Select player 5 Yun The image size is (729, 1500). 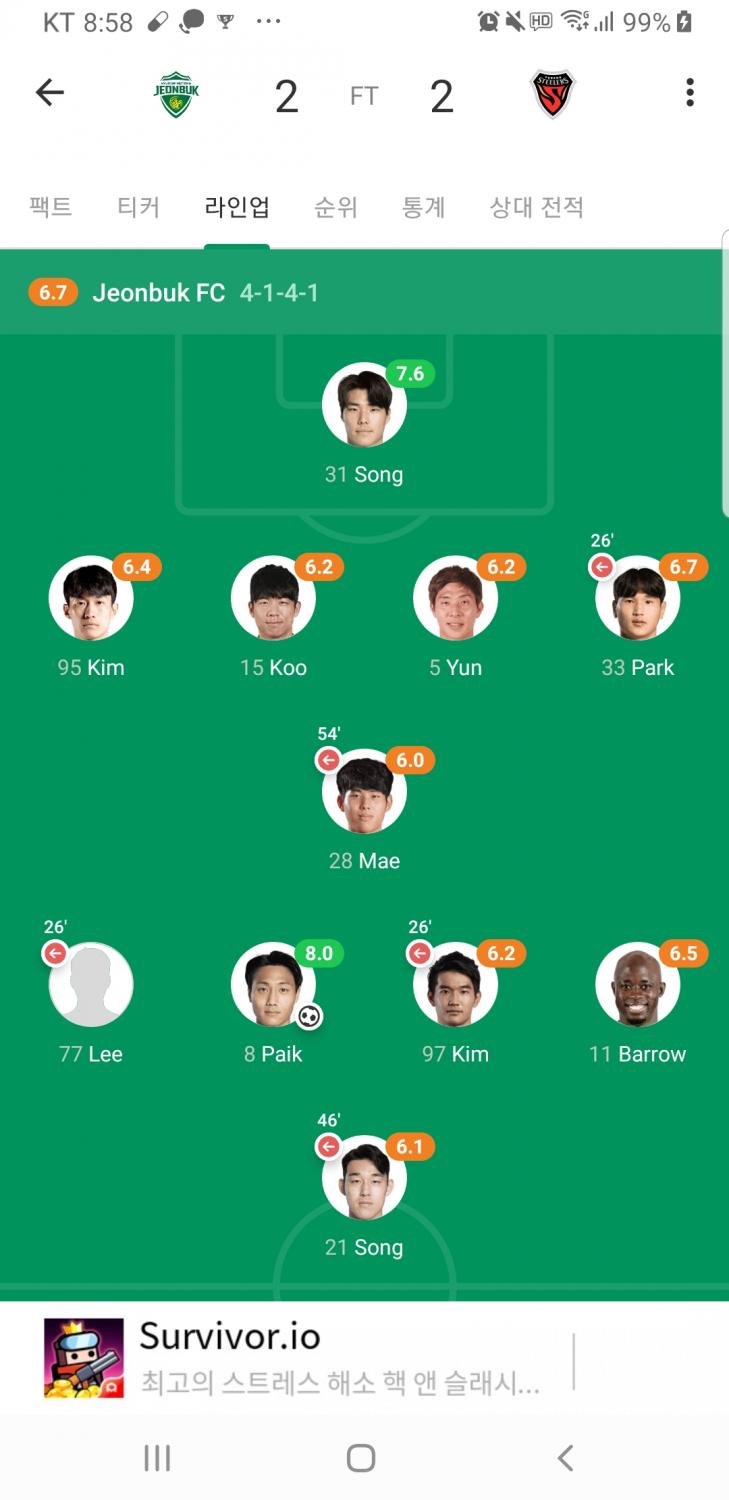click(455, 598)
